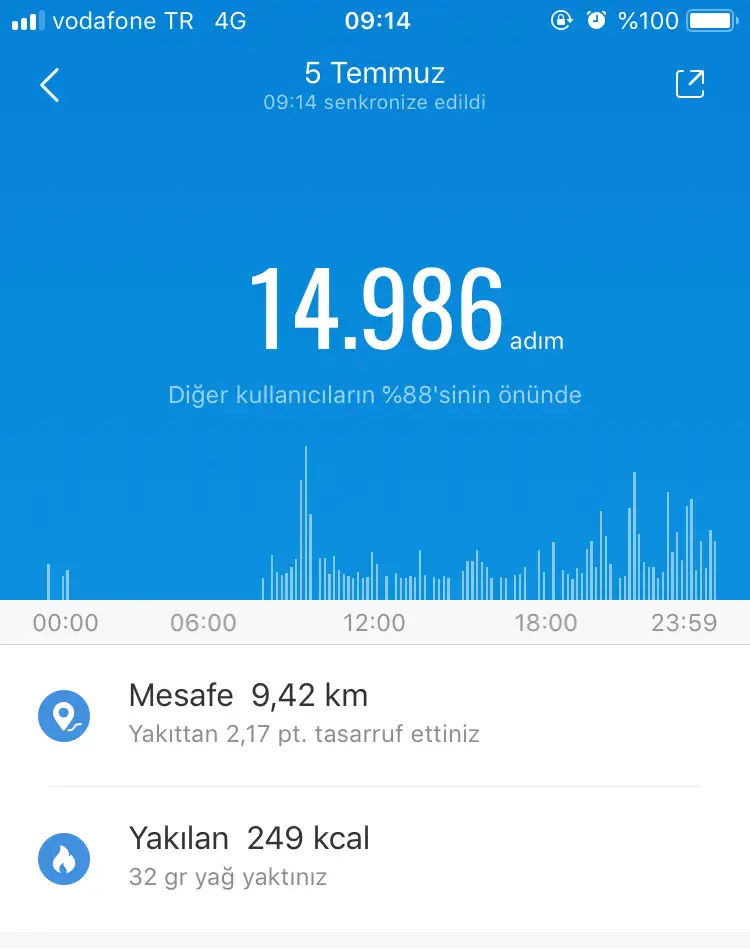Share the daily step summary
Viewport: 750px width, 951px height.
[x=690, y=85]
